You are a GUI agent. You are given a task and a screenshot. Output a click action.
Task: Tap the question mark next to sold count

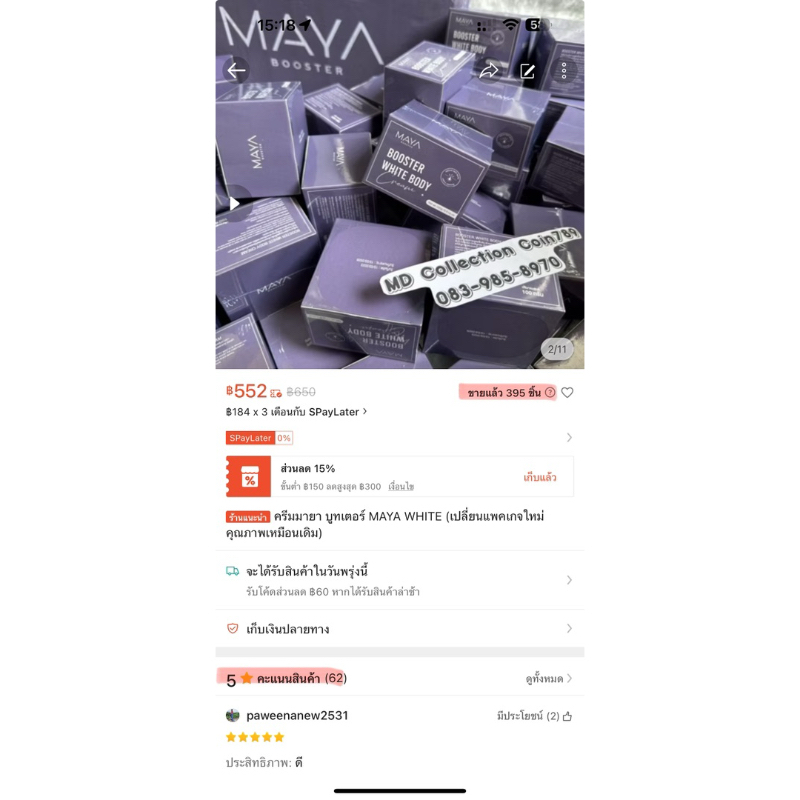[x=549, y=392]
